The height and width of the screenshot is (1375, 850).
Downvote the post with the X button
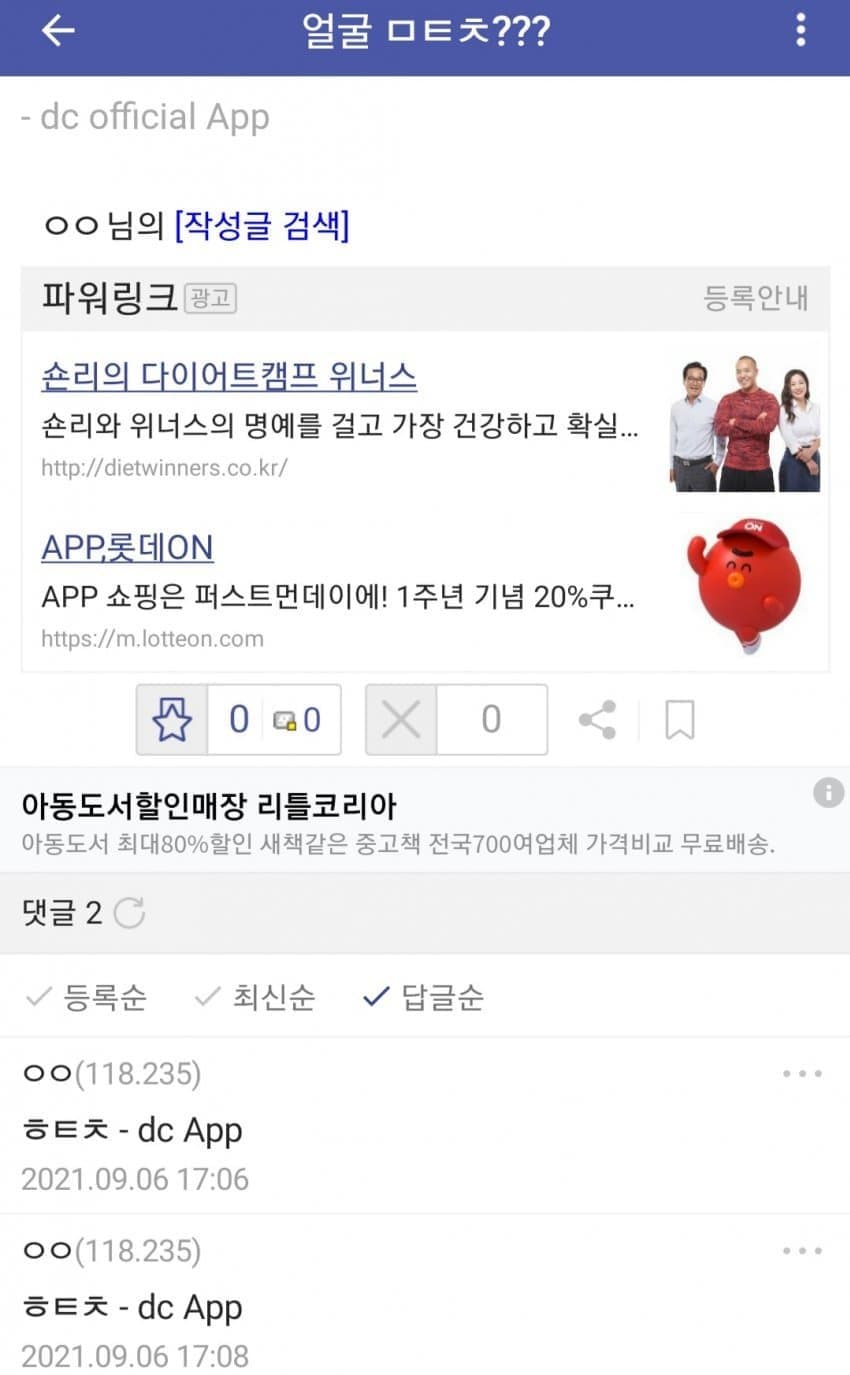point(401,720)
